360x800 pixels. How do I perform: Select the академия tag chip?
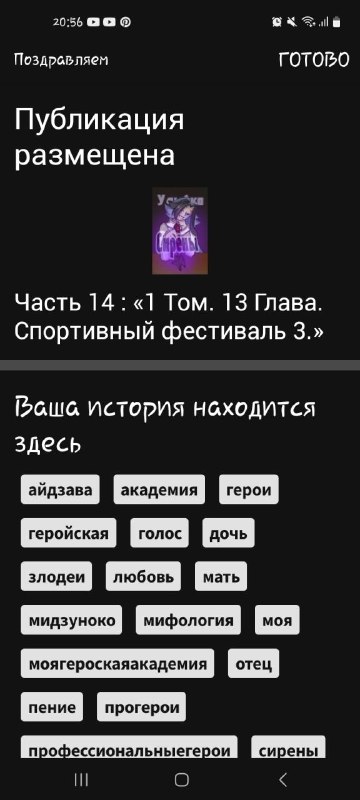pos(159,490)
